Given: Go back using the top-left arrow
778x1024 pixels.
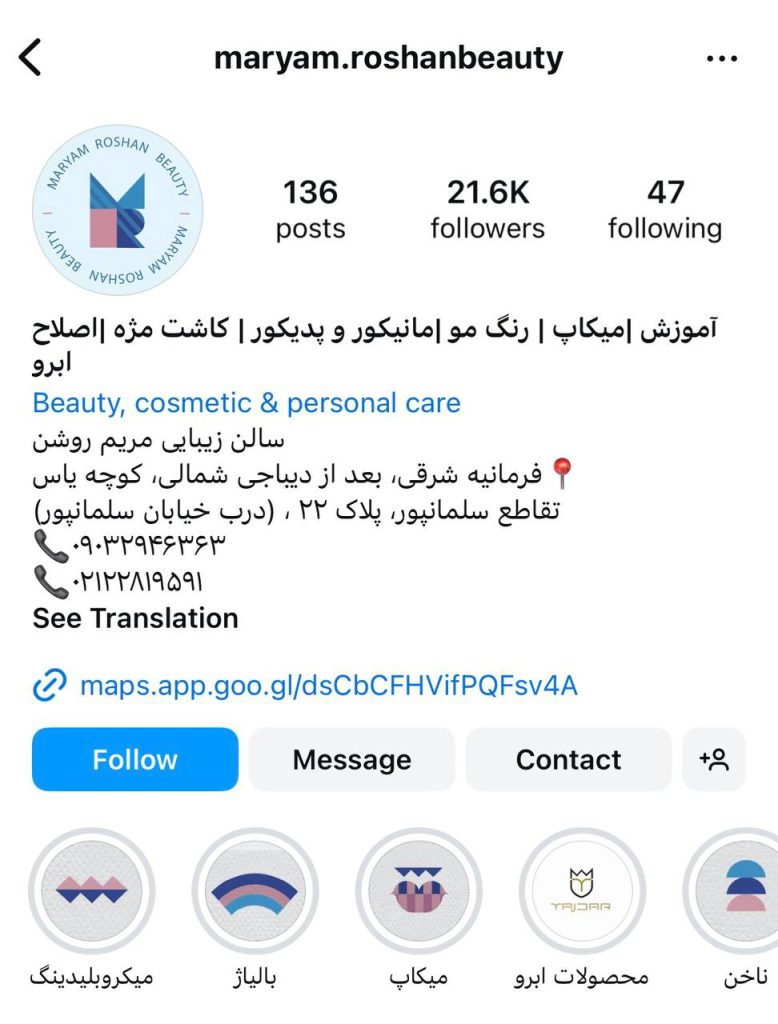Looking at the screenshot, I should click(x=31, y=58).
